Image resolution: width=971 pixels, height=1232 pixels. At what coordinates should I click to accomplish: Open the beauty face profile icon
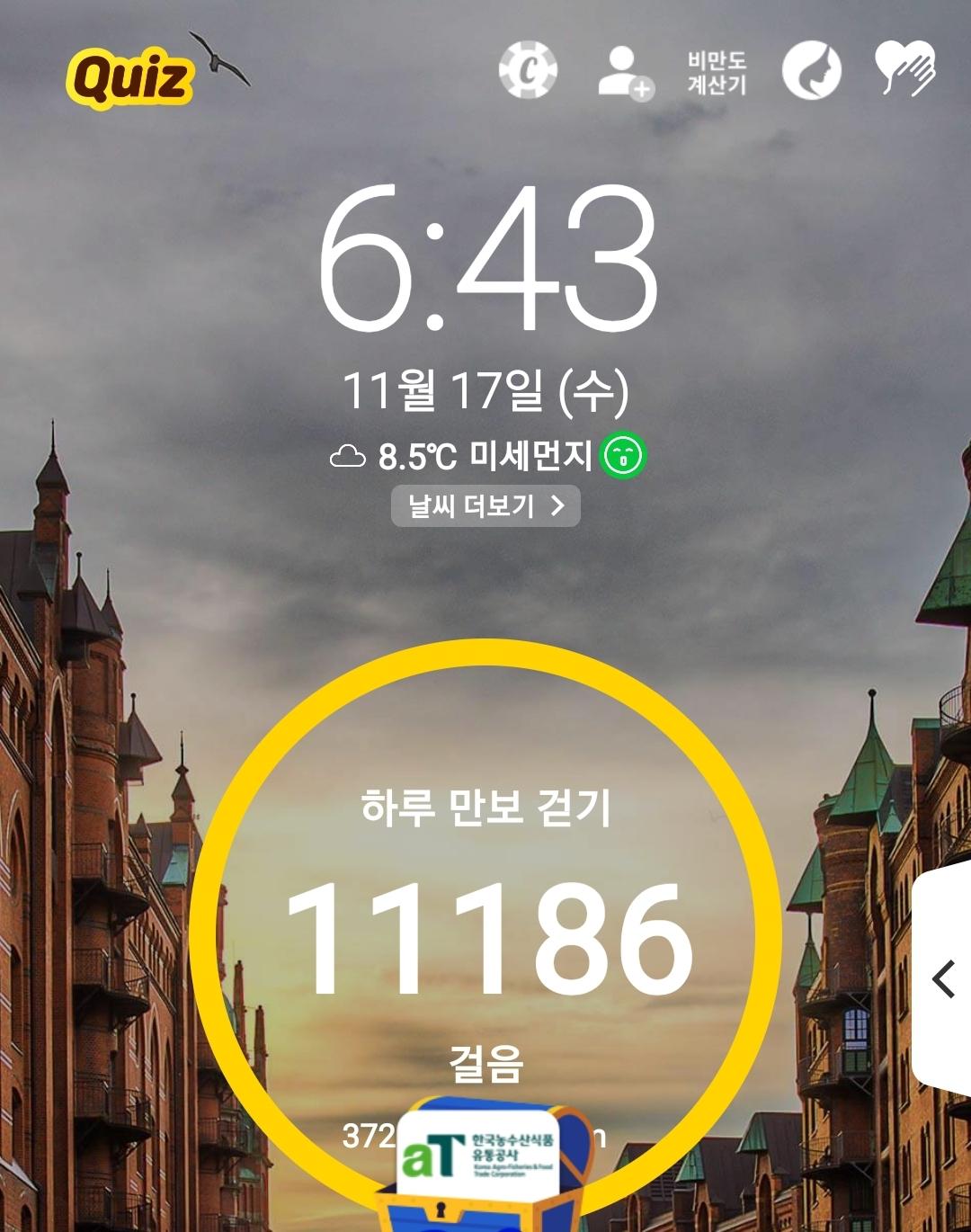pyautogui.click(x=811, y=71)
